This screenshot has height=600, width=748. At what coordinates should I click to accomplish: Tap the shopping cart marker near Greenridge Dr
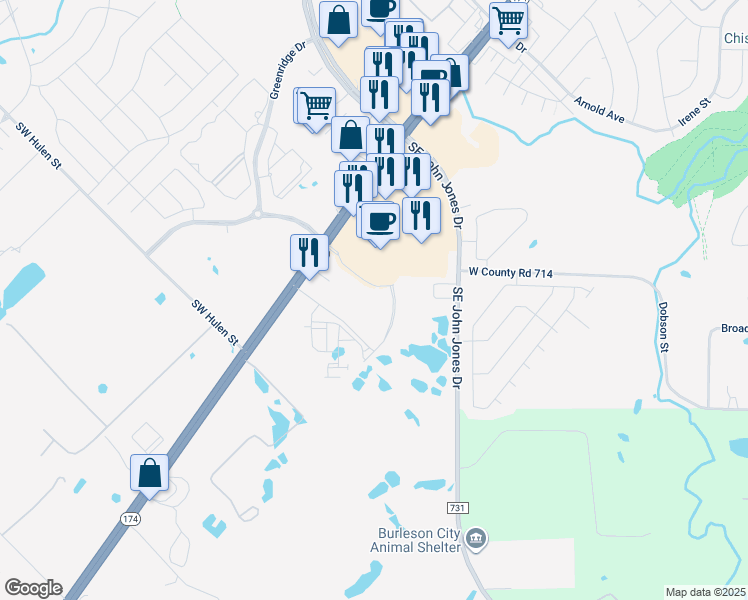coord(315,105)
